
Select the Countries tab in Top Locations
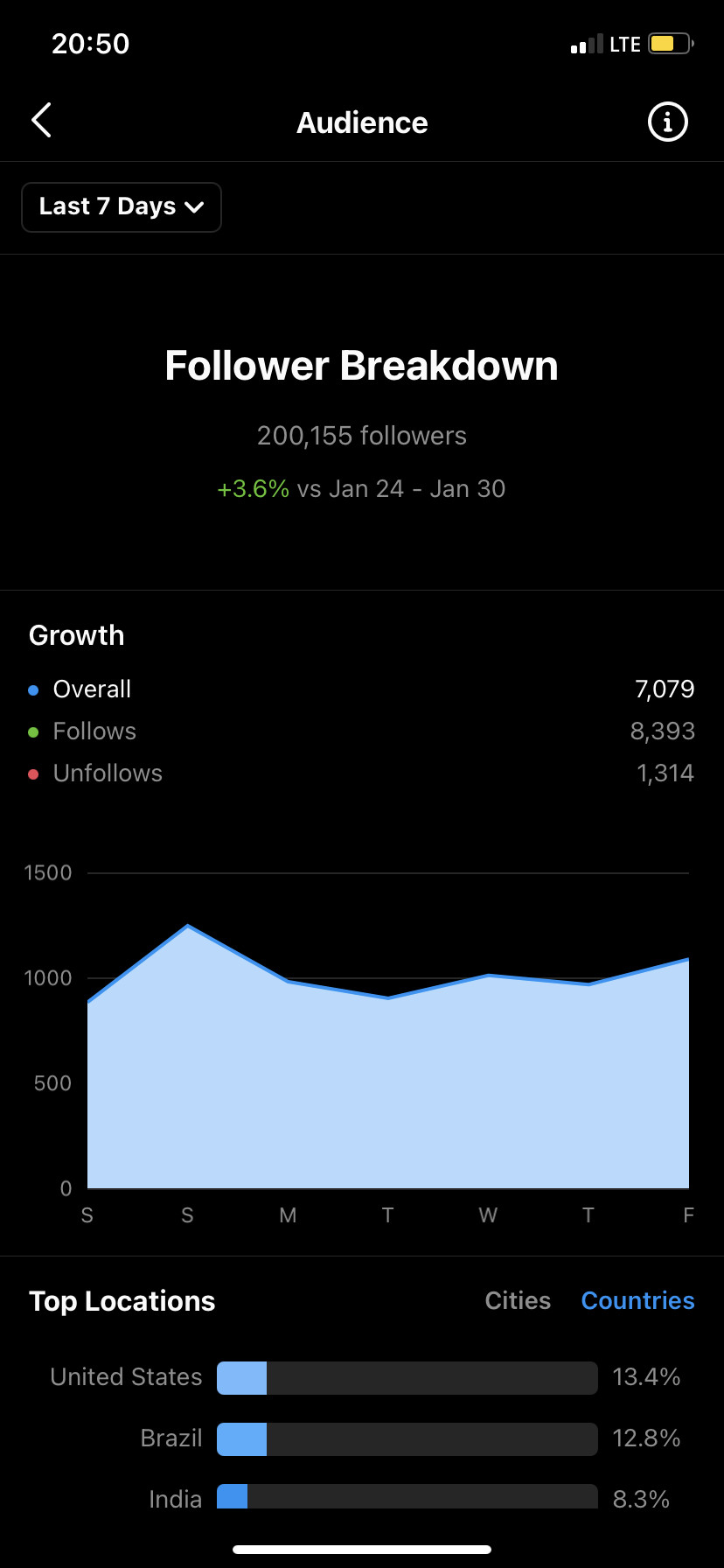[637, 1301]
